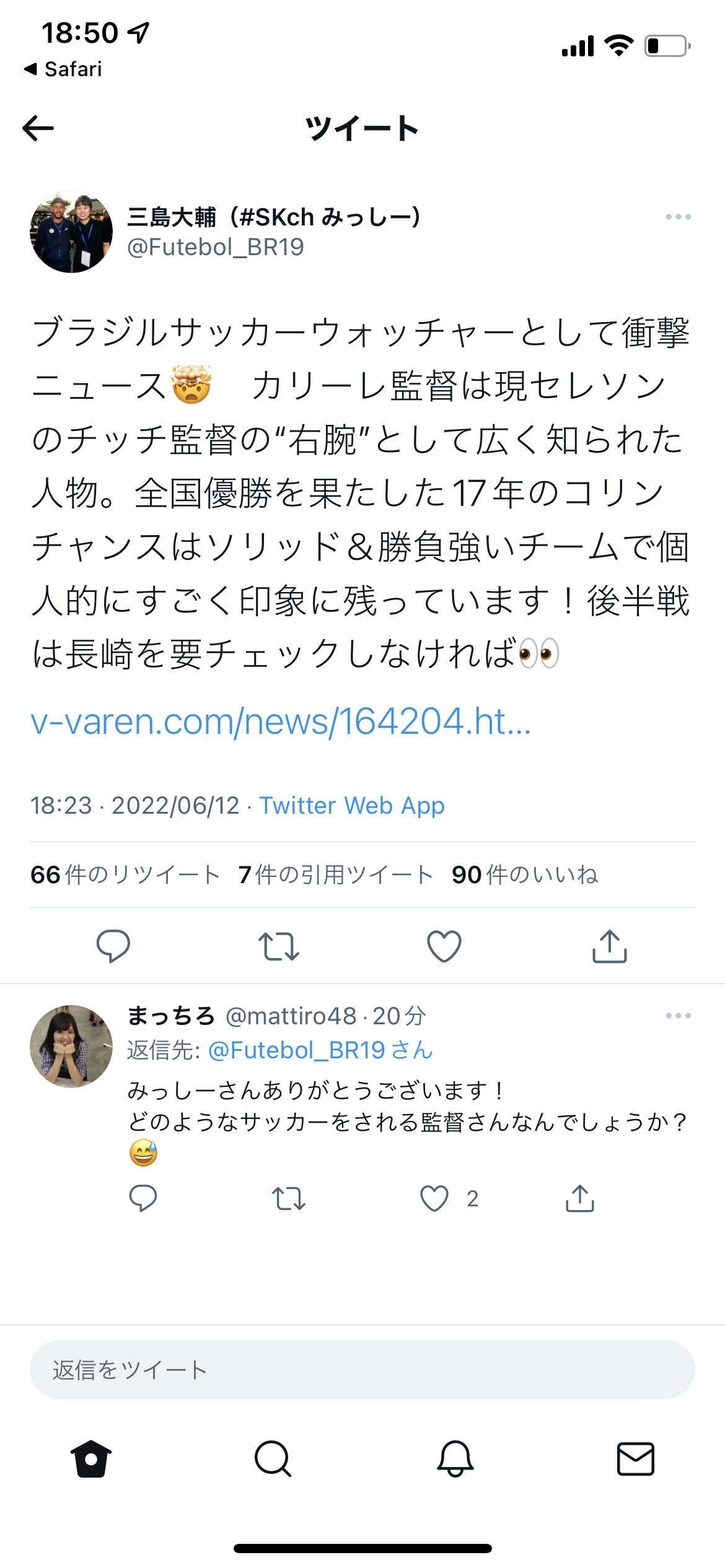Switch to the Home tab
The height and width of the screenshot is (1568, 725).
click(x=91, y=1459)
